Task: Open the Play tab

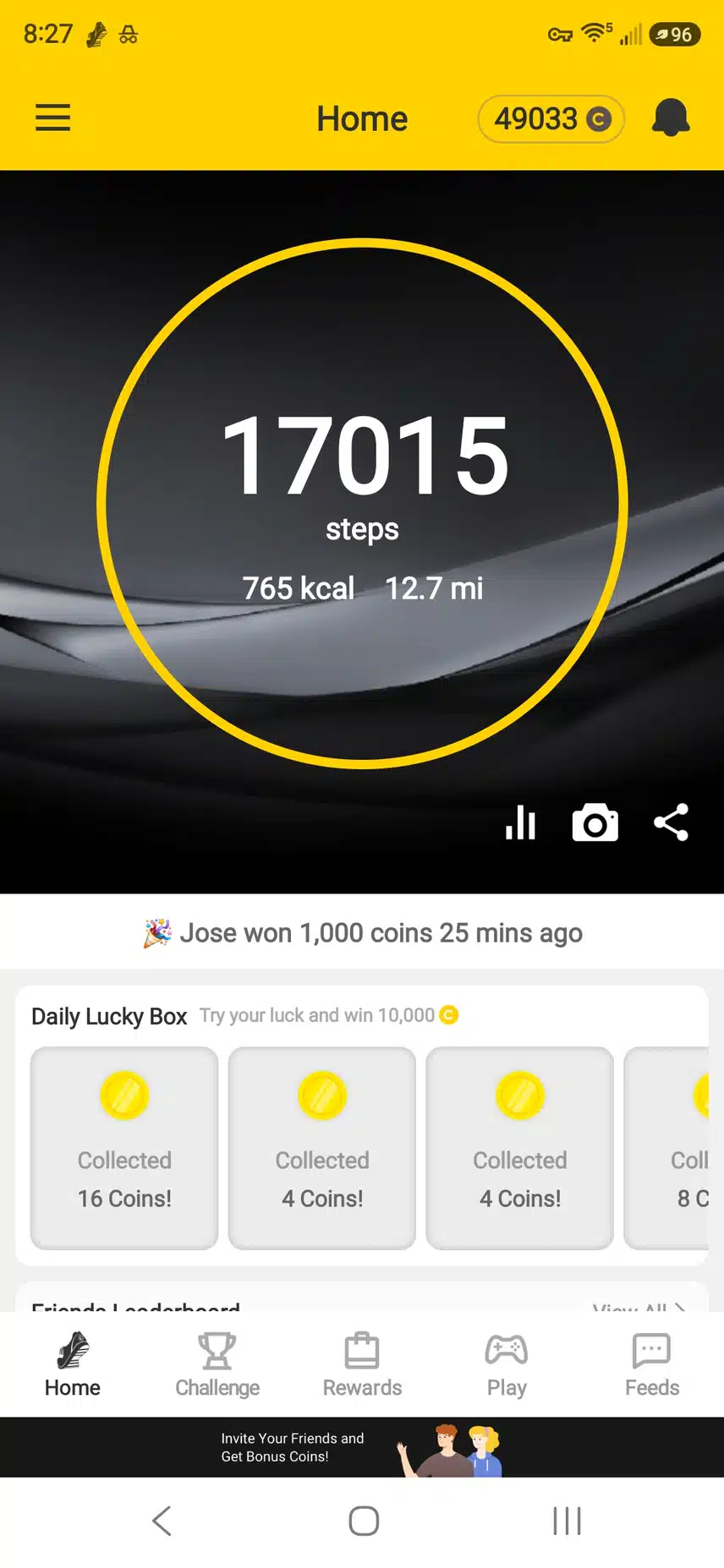Action: coord(507,1364)
